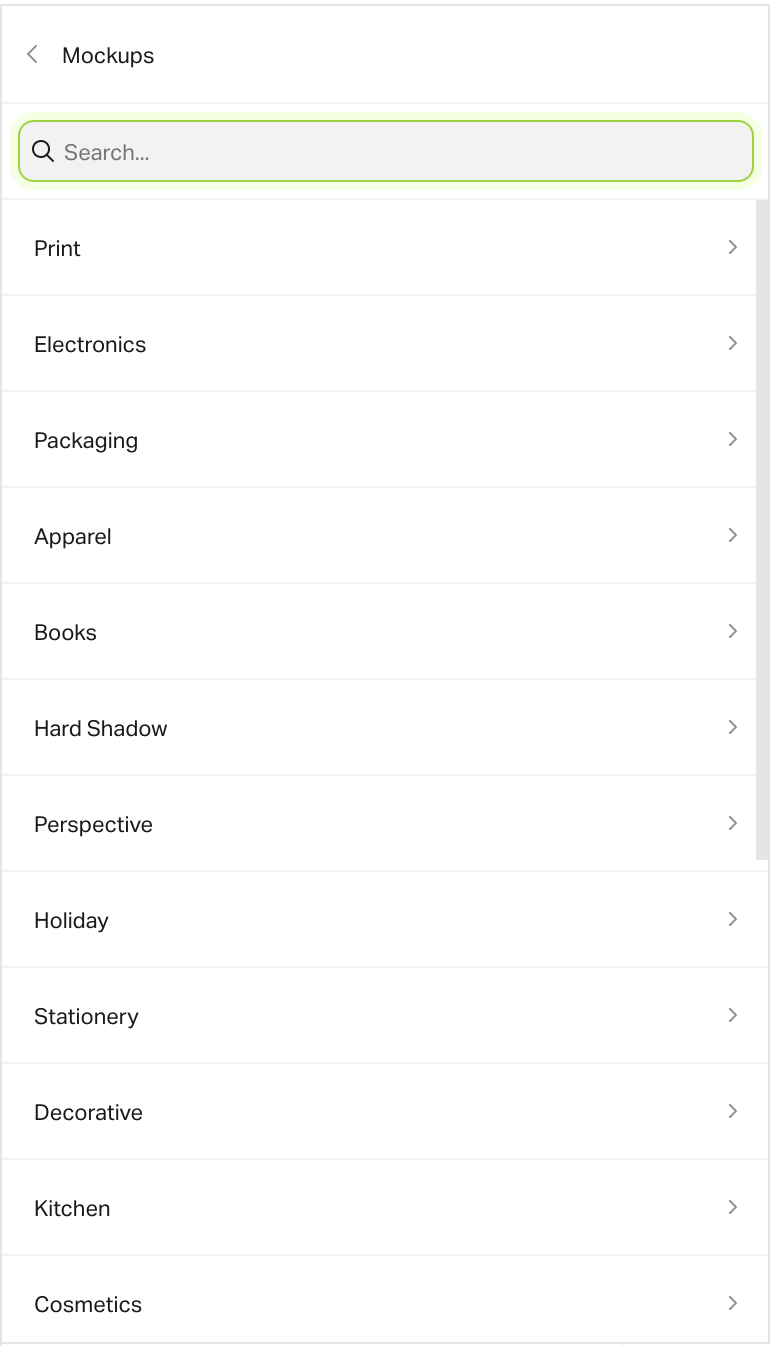Focus the Search field
The image size is (770, 1346).
pos(385,152)
